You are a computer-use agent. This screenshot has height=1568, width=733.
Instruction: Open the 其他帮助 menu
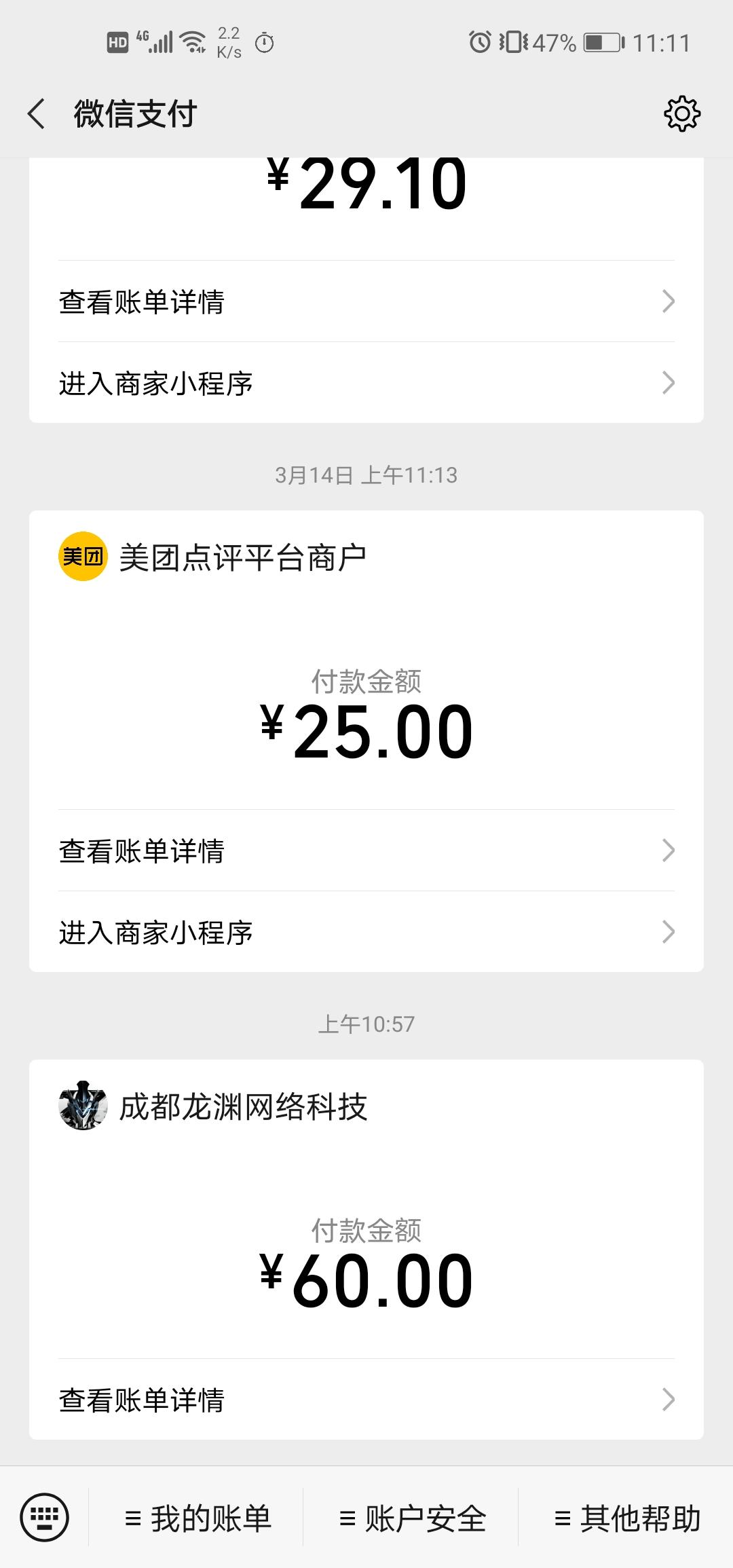click(627, 1518)
